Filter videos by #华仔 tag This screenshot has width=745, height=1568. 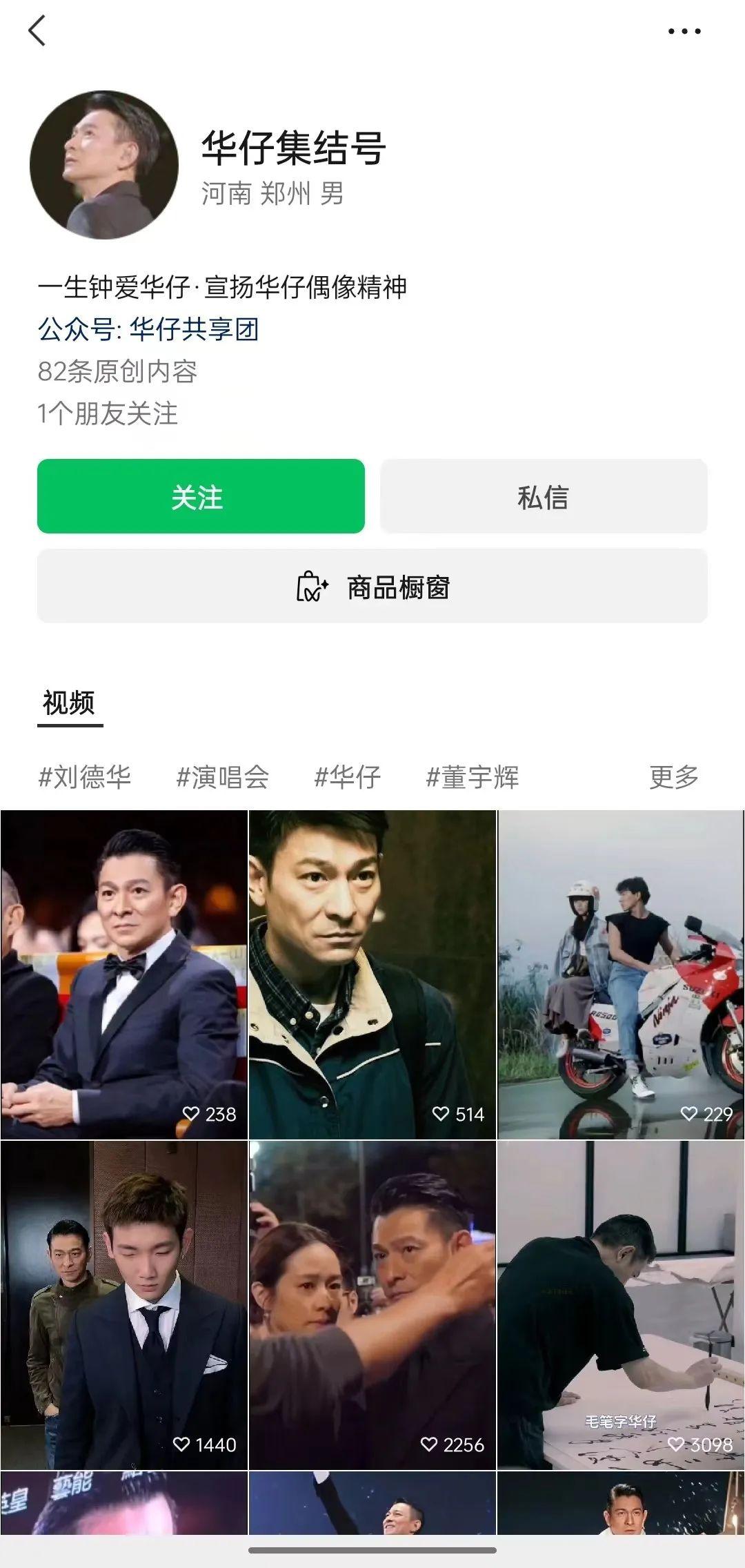click(x=347, y=777)
